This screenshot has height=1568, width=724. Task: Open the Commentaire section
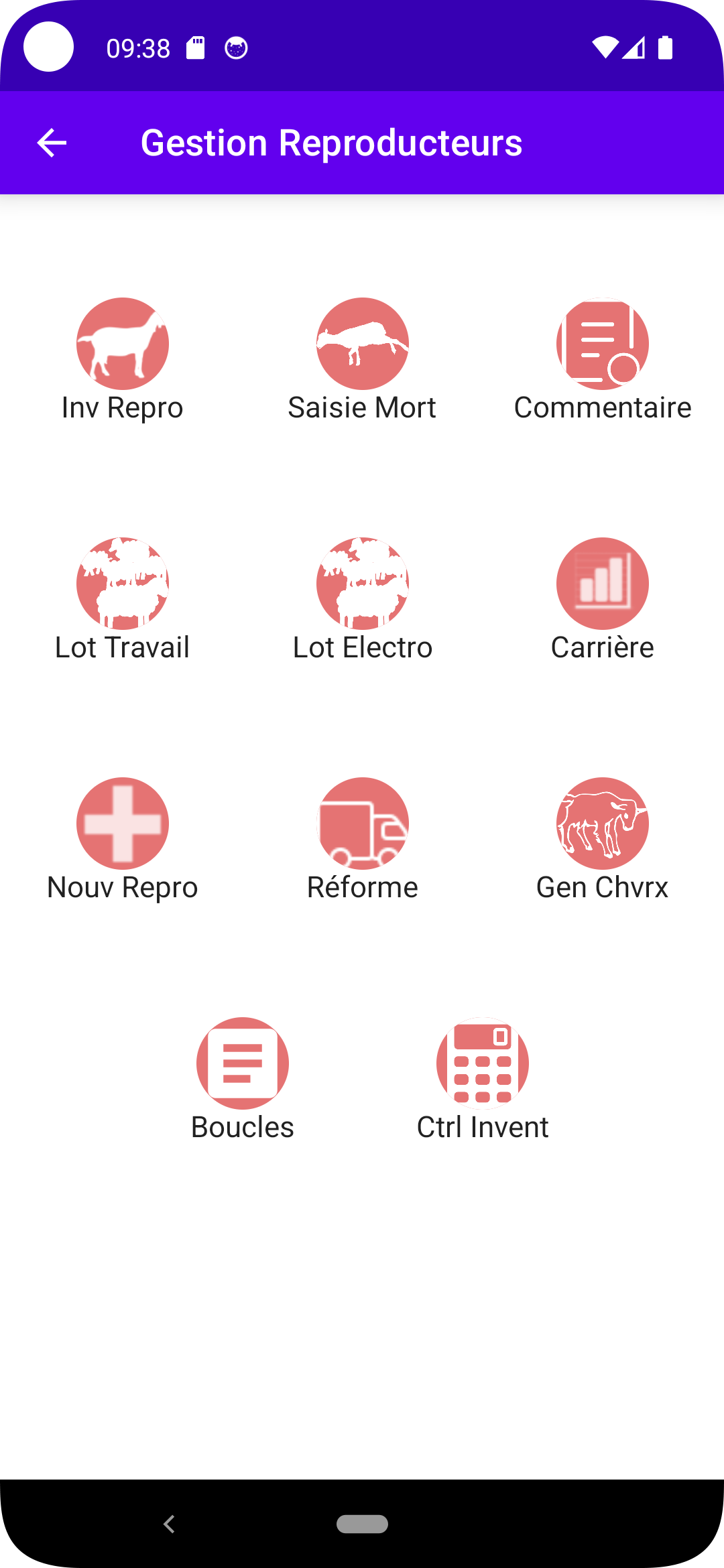click(x=602, y=344)
